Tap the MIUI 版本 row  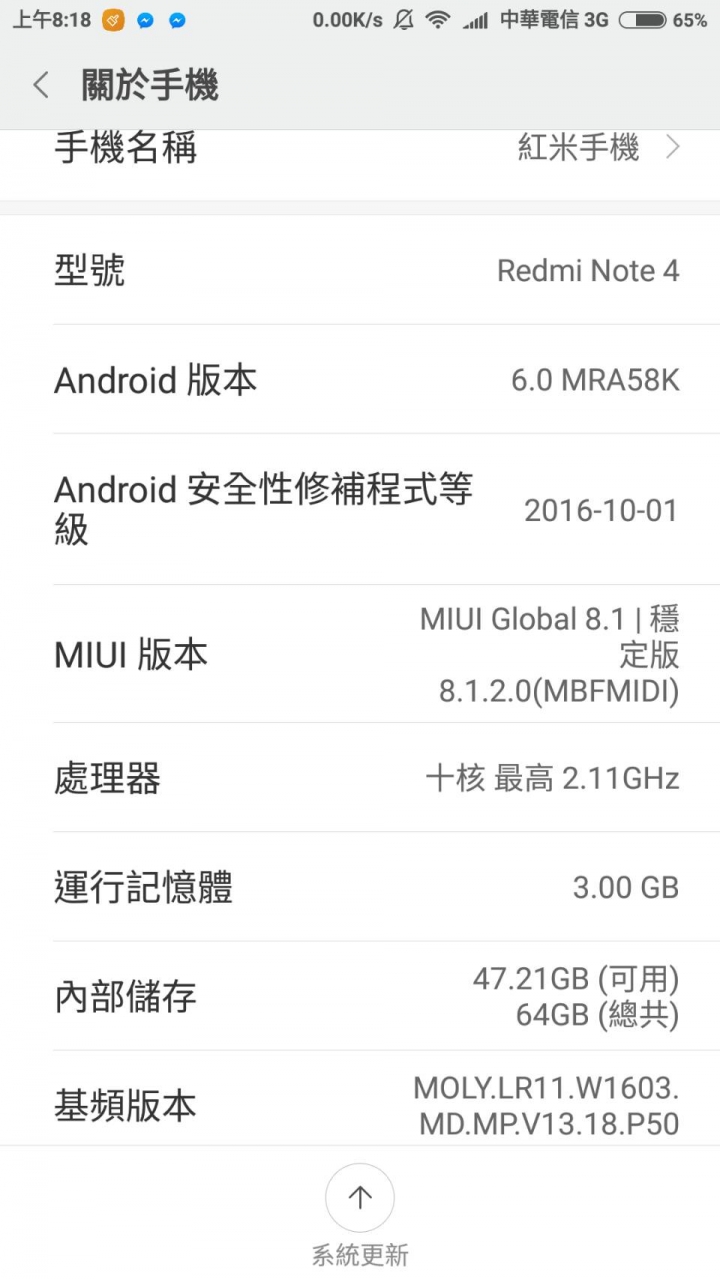[x=360, y=654]
